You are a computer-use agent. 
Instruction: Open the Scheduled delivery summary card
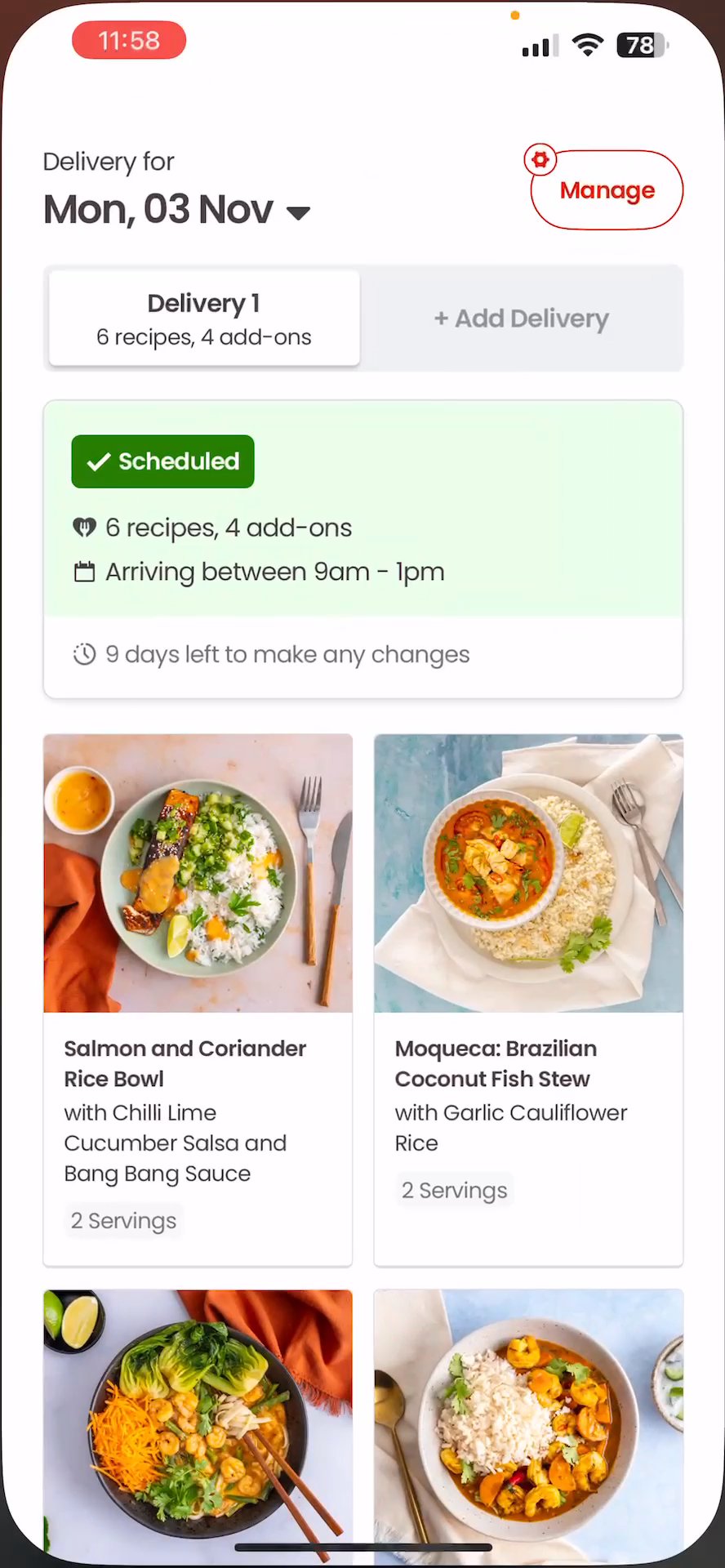pos(362,547)
